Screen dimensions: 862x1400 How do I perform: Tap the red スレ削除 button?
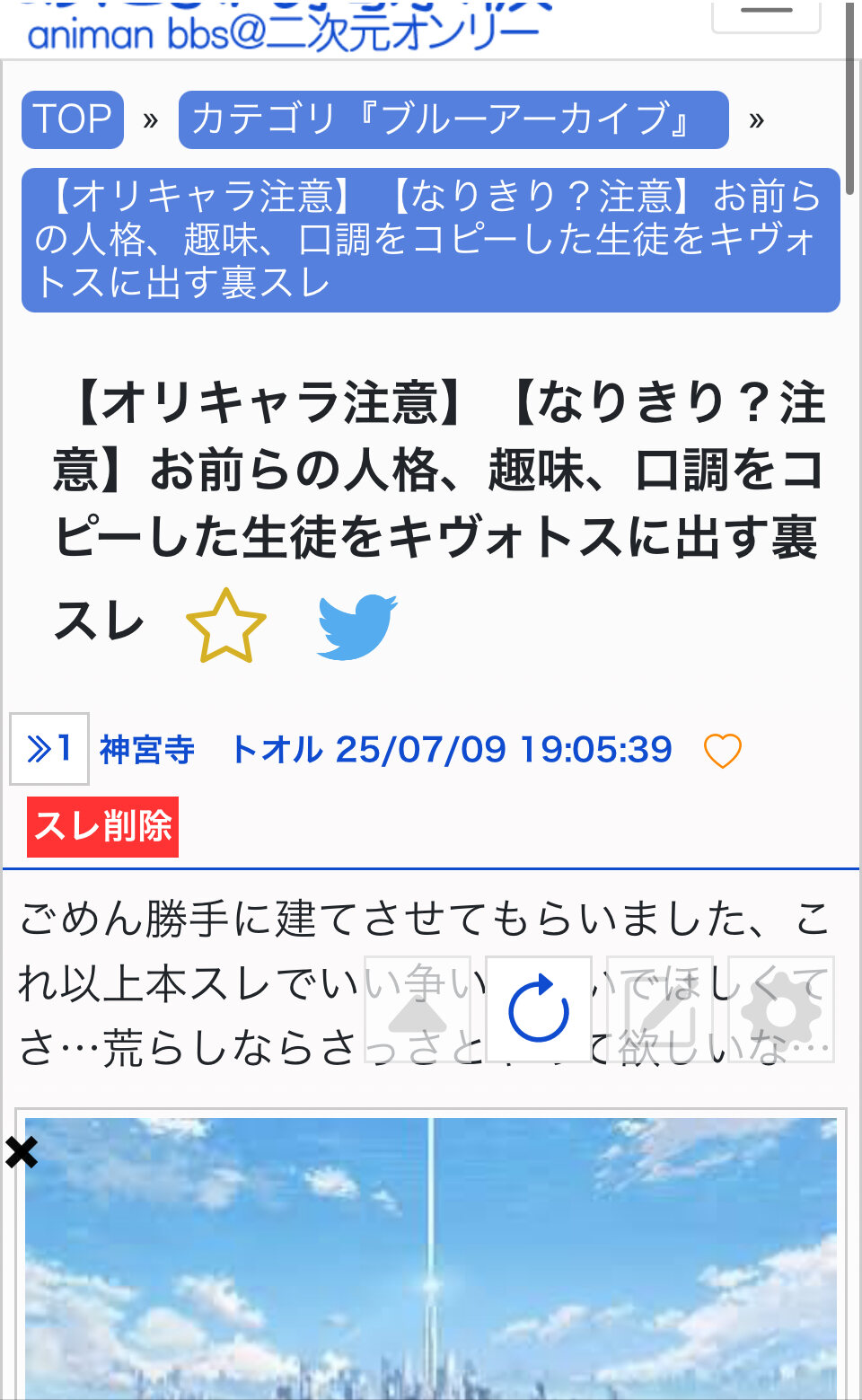point(102,826)
